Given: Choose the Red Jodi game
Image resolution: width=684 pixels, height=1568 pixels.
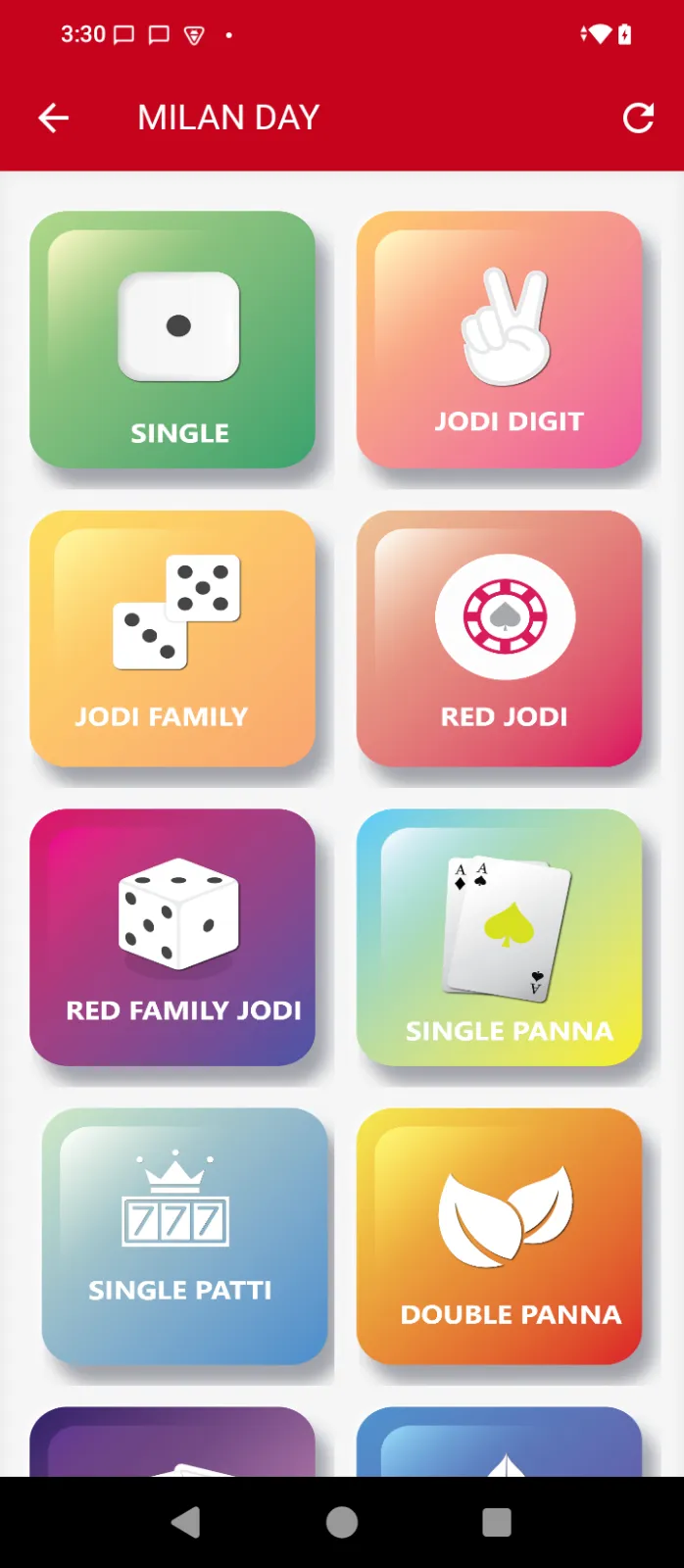Looking at the screenshot, I should point(499,638).
